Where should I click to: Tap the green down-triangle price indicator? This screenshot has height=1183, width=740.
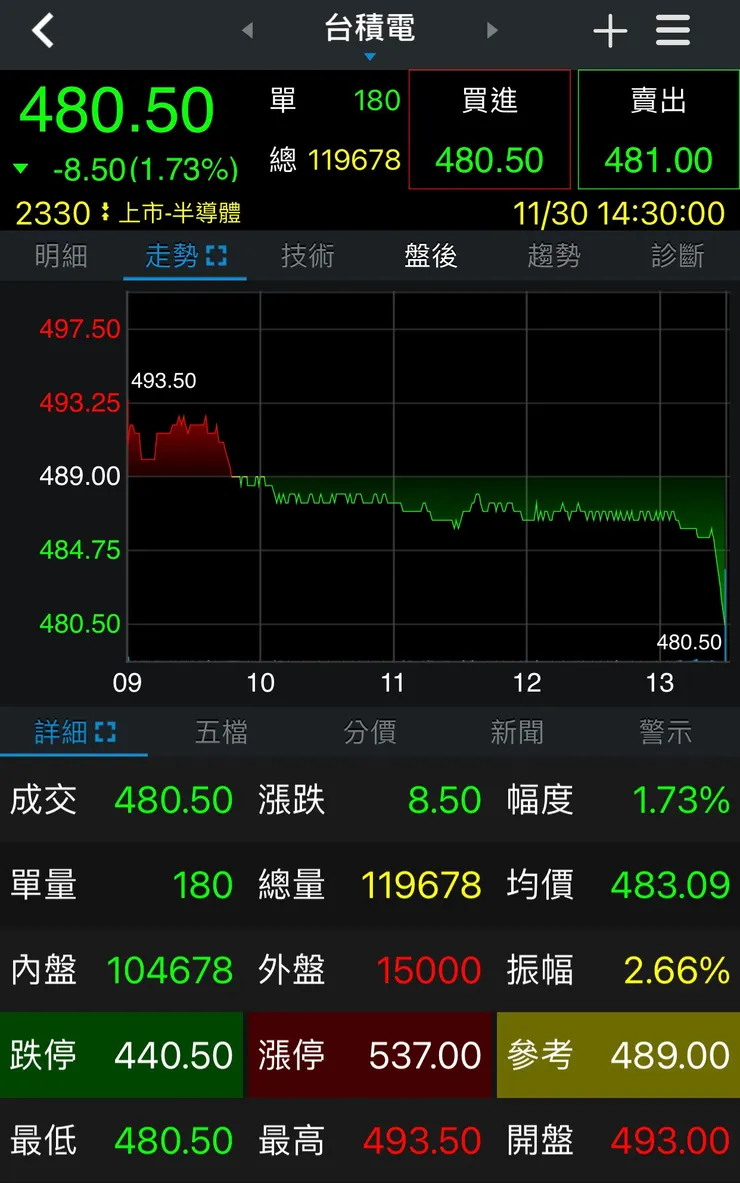tap(22, 165)
